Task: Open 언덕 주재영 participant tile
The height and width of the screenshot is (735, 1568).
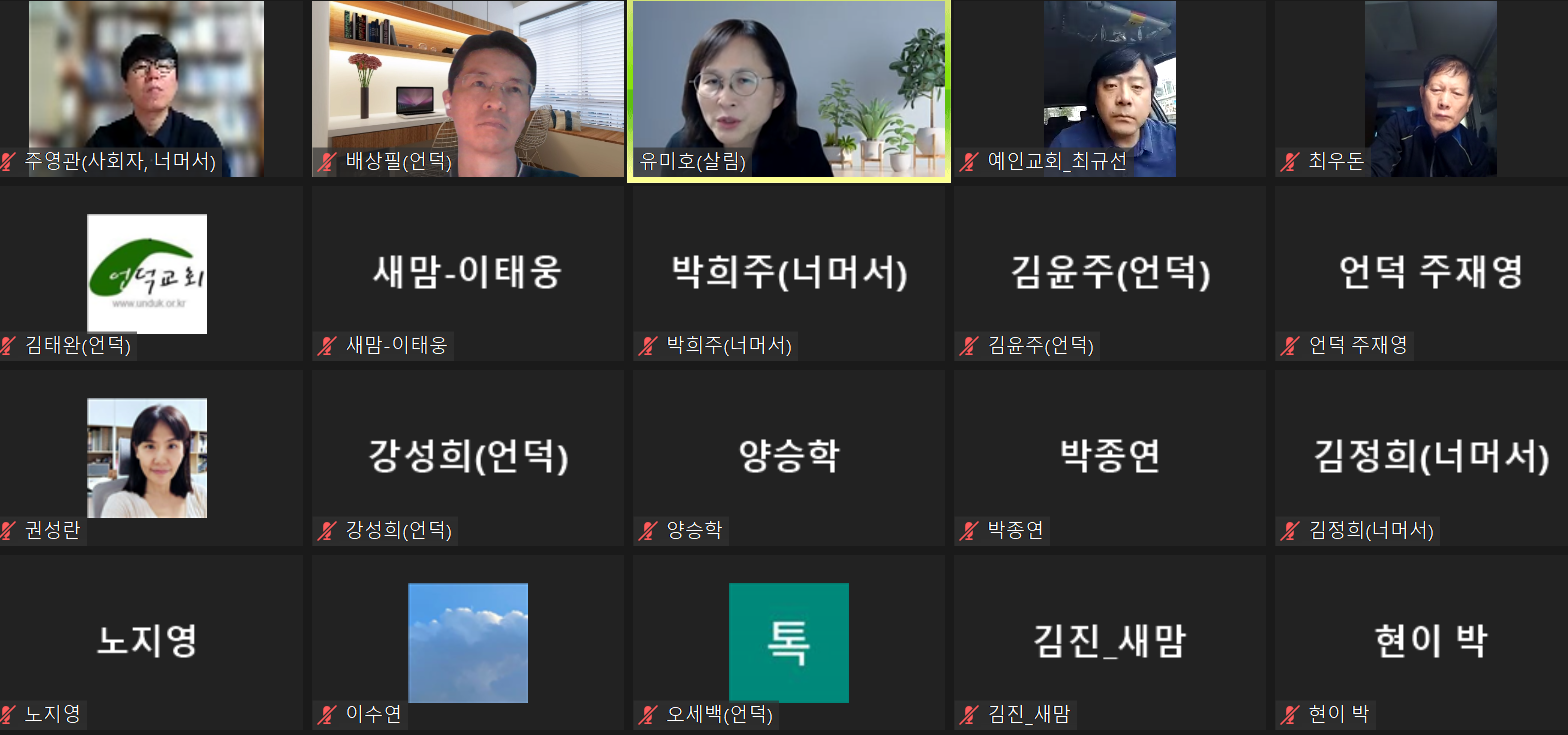Action: click(1430, 272)
